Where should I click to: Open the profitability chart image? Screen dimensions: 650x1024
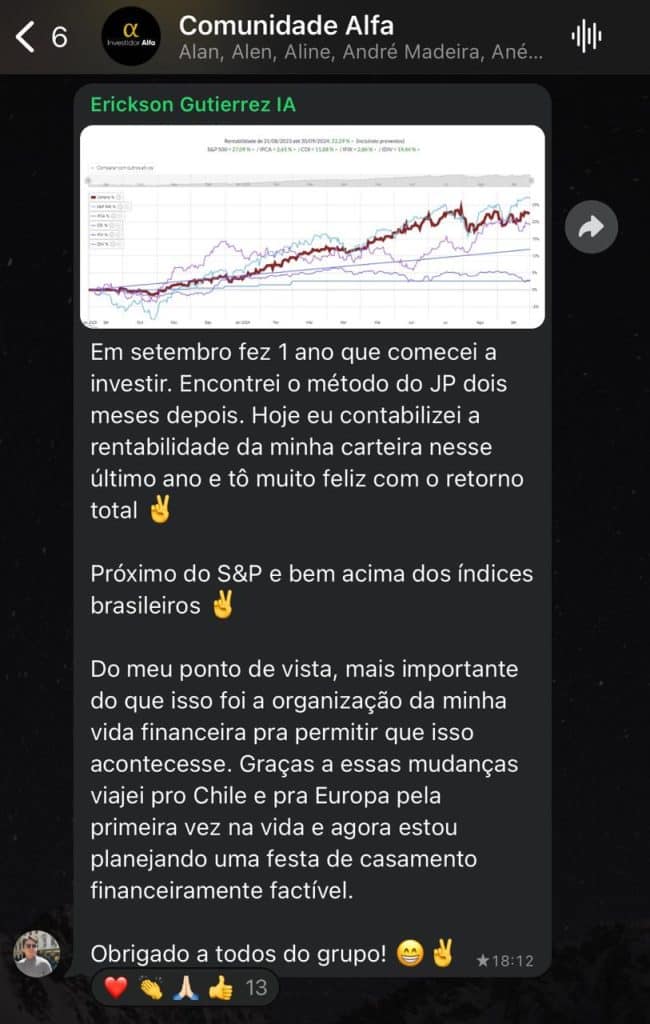(x=312, y=226)
